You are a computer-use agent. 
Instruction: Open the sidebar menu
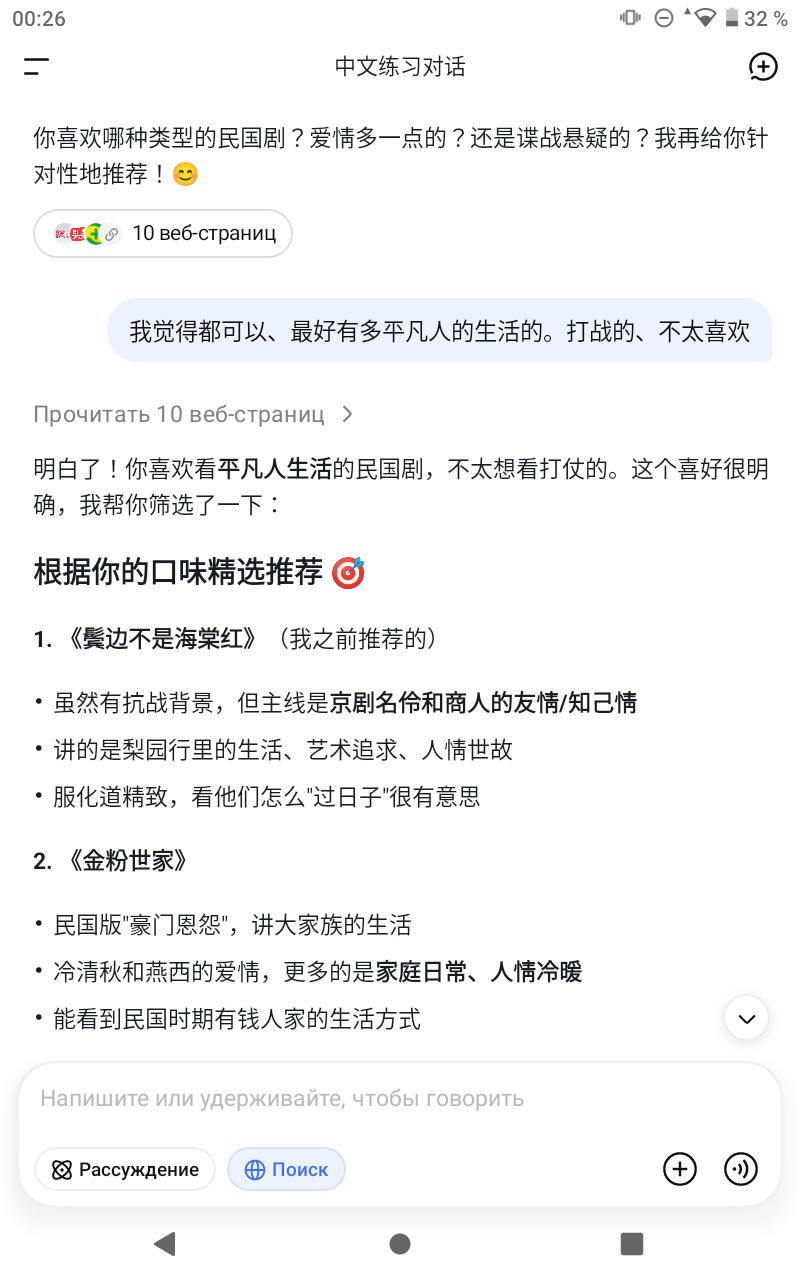pyautogui.click(x=37, y=67)
